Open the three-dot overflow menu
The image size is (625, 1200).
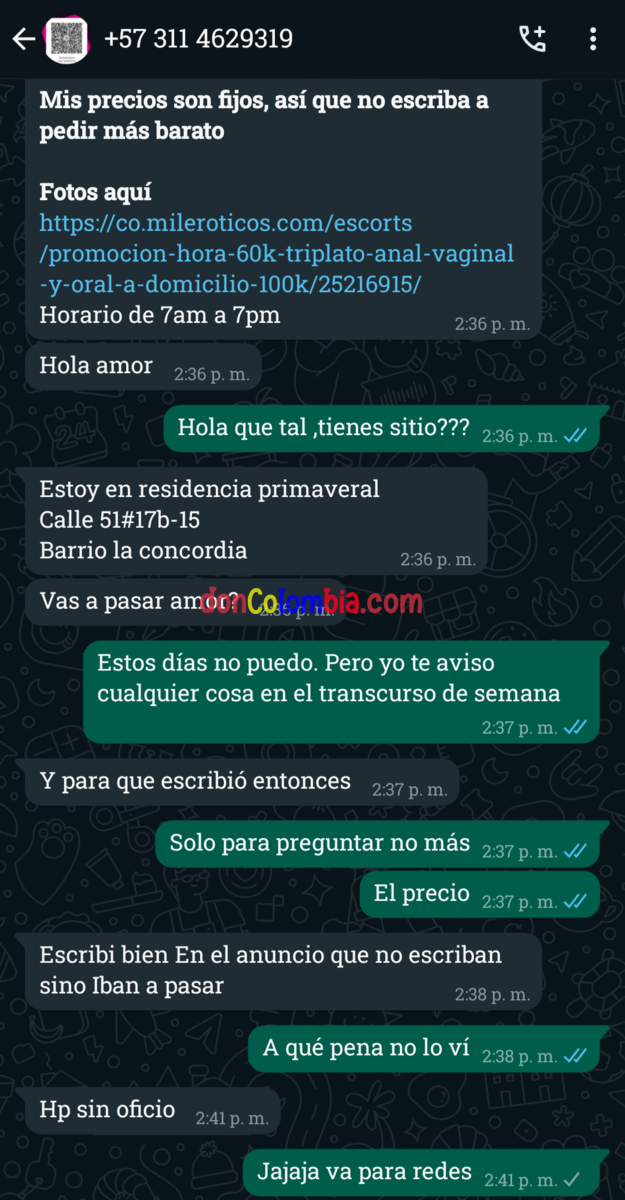593,39
